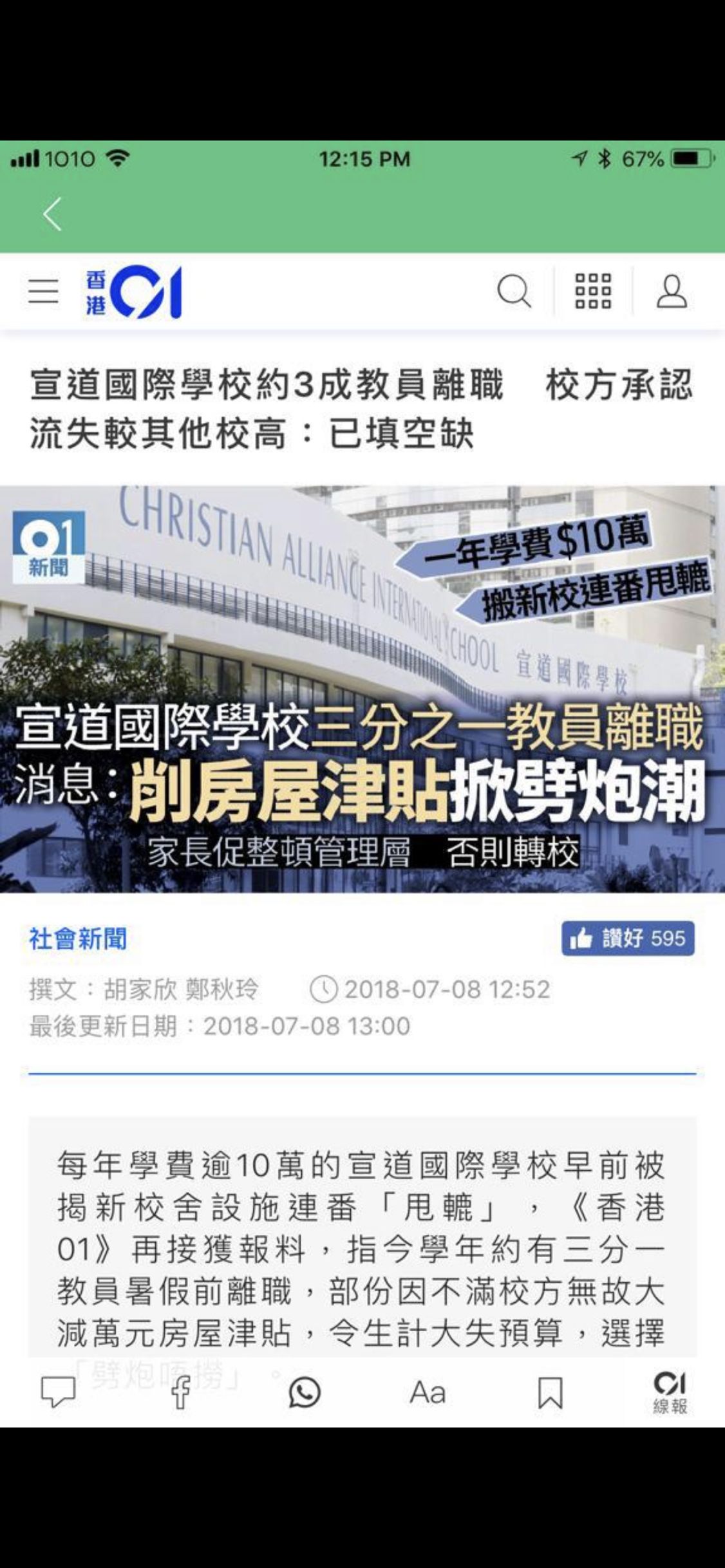Share the article via WhatsApp
The image size is (725, 1568).
(304, 1392)
